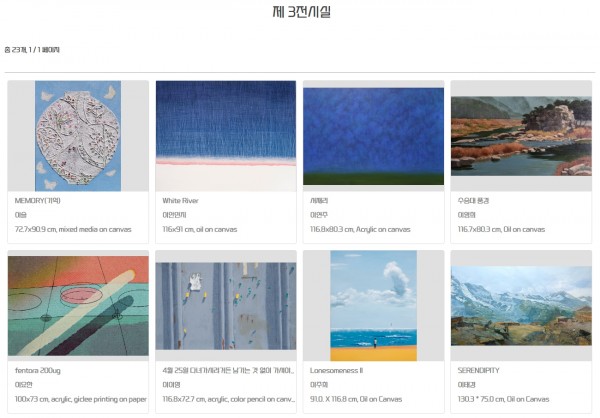Screen dimensions: 600x418
Task: Open the MEMORY artwork card
Action: pos(78,136)
